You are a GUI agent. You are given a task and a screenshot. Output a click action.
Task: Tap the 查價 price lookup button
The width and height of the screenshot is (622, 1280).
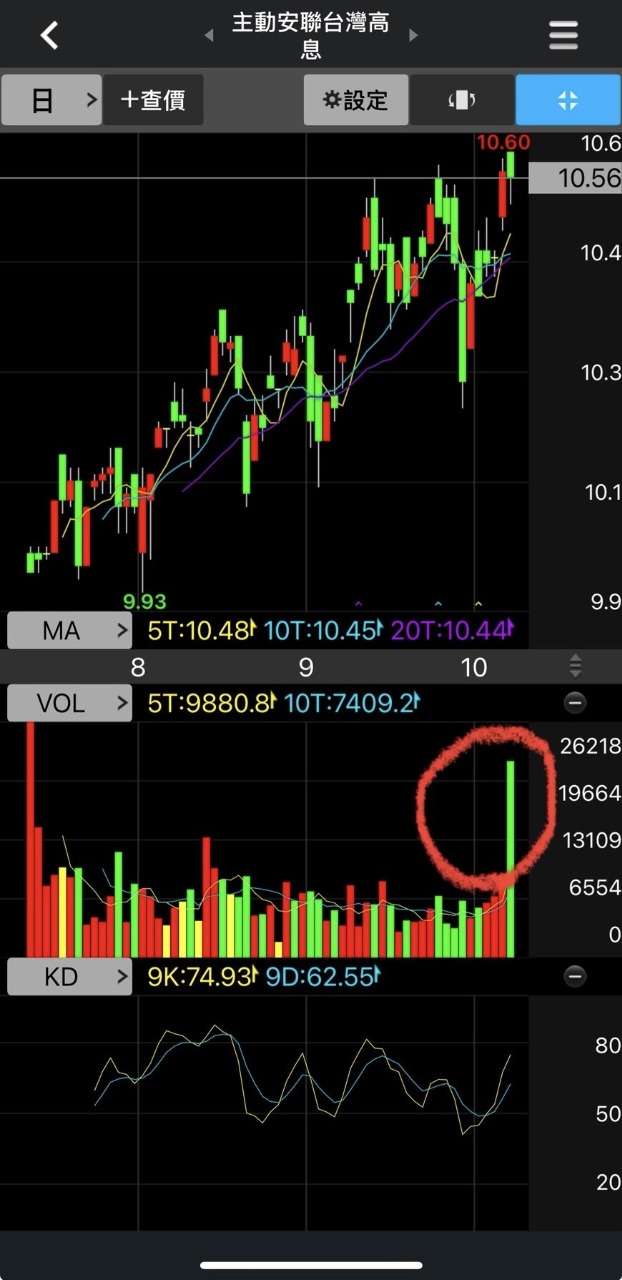(x=153, y=100)
